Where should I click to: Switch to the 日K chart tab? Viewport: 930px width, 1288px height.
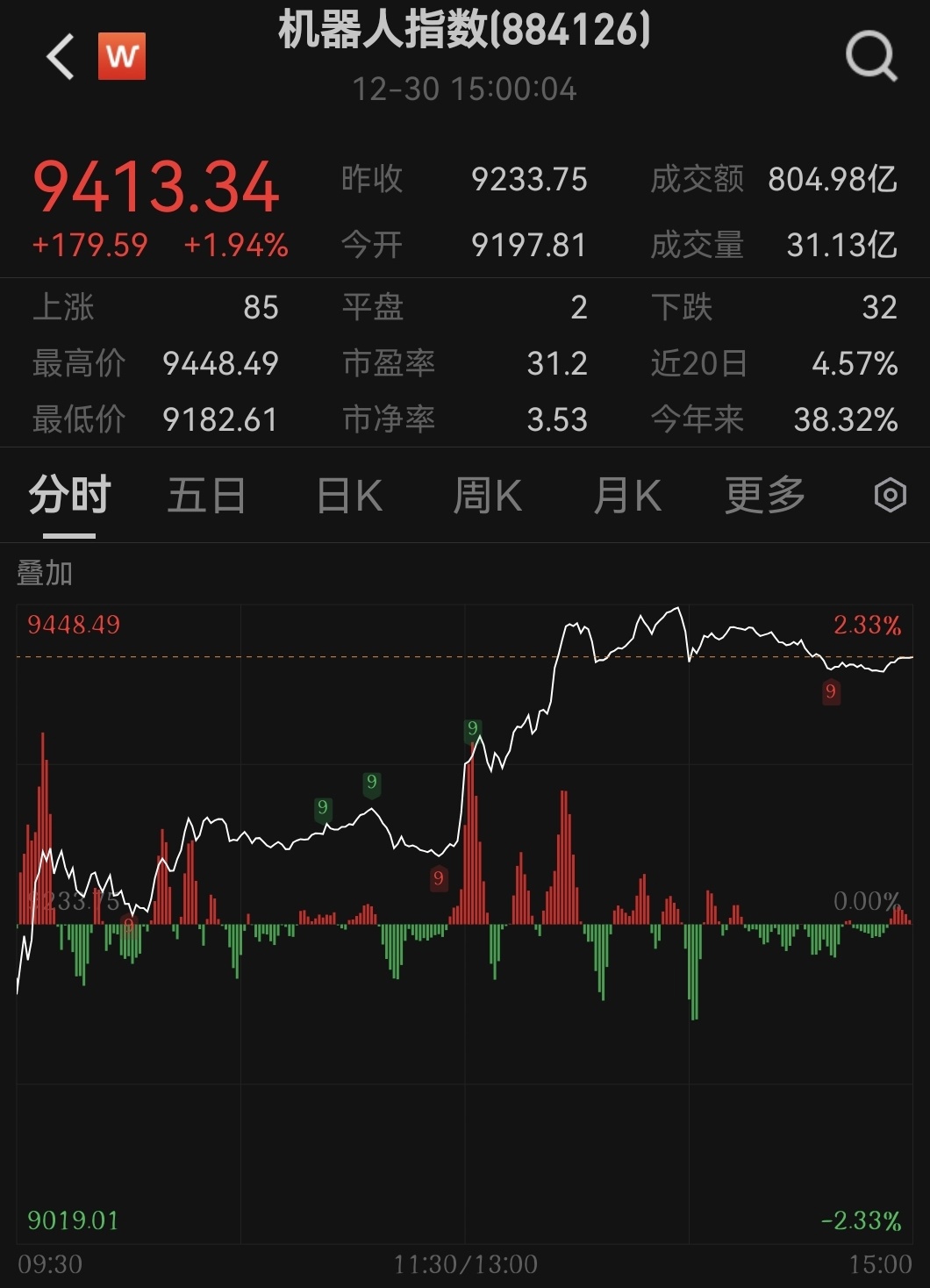[x=349, y=496]
